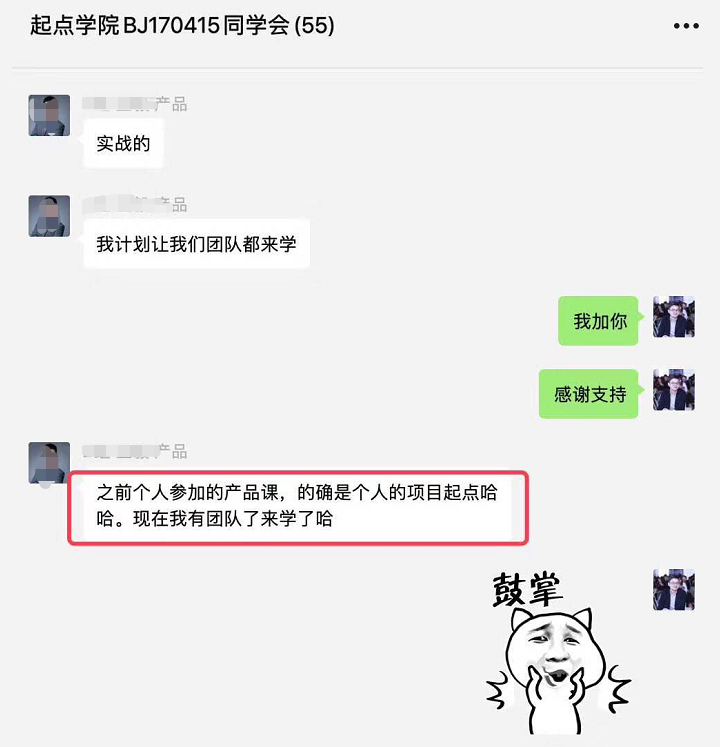Open the group chat's three-dot menu

(x=686, y=26)
